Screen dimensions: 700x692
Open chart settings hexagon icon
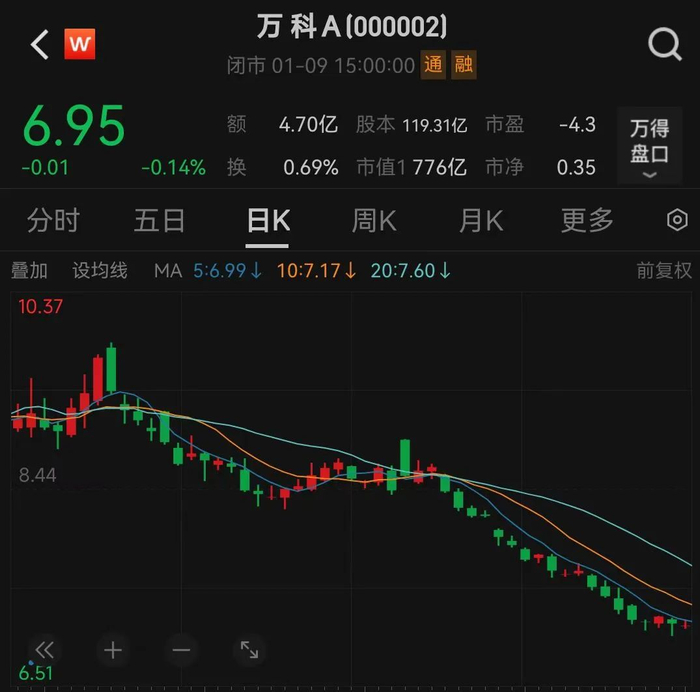677,220
